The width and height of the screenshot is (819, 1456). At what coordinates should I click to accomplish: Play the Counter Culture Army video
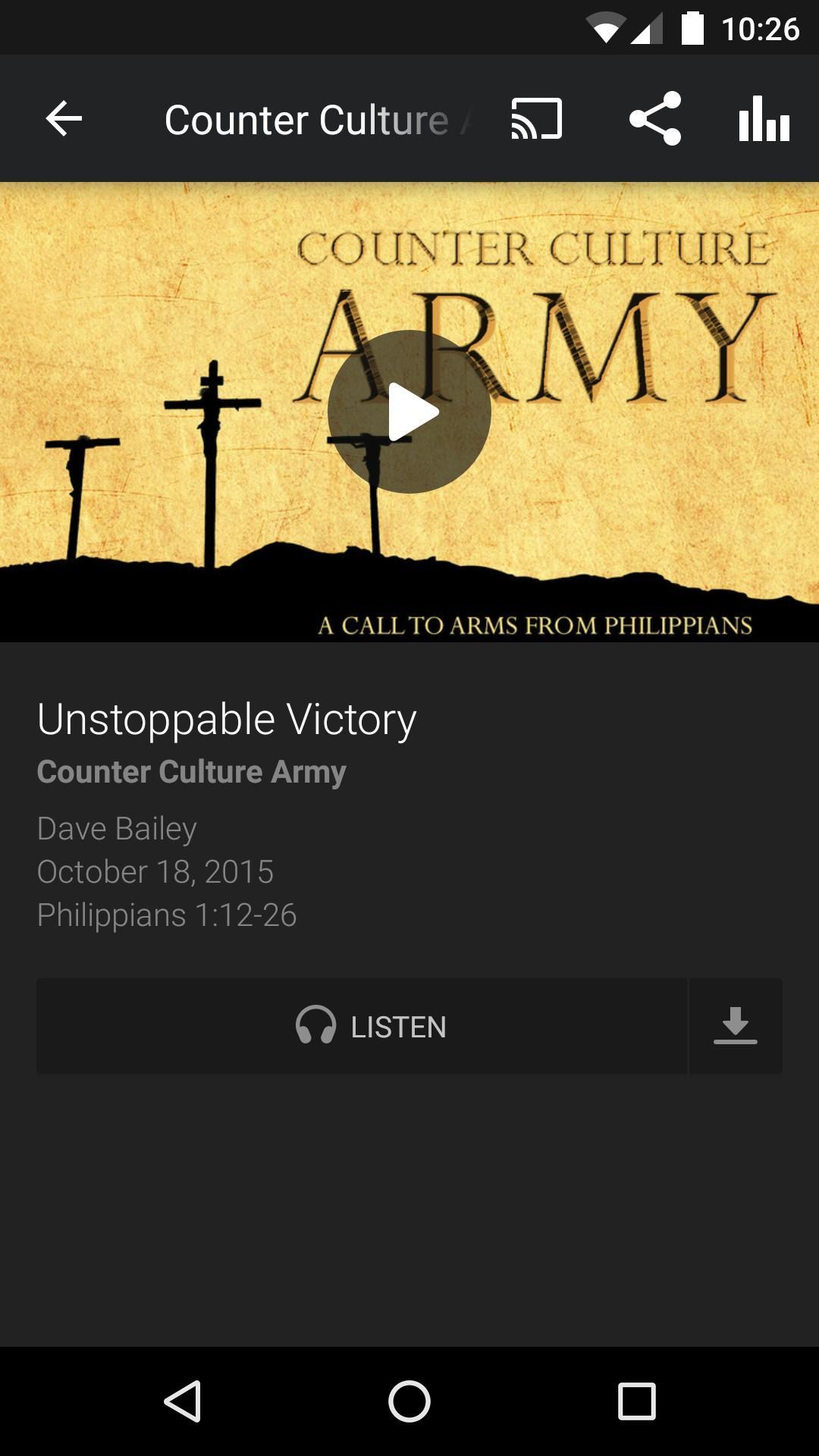[x=409, y=412]
